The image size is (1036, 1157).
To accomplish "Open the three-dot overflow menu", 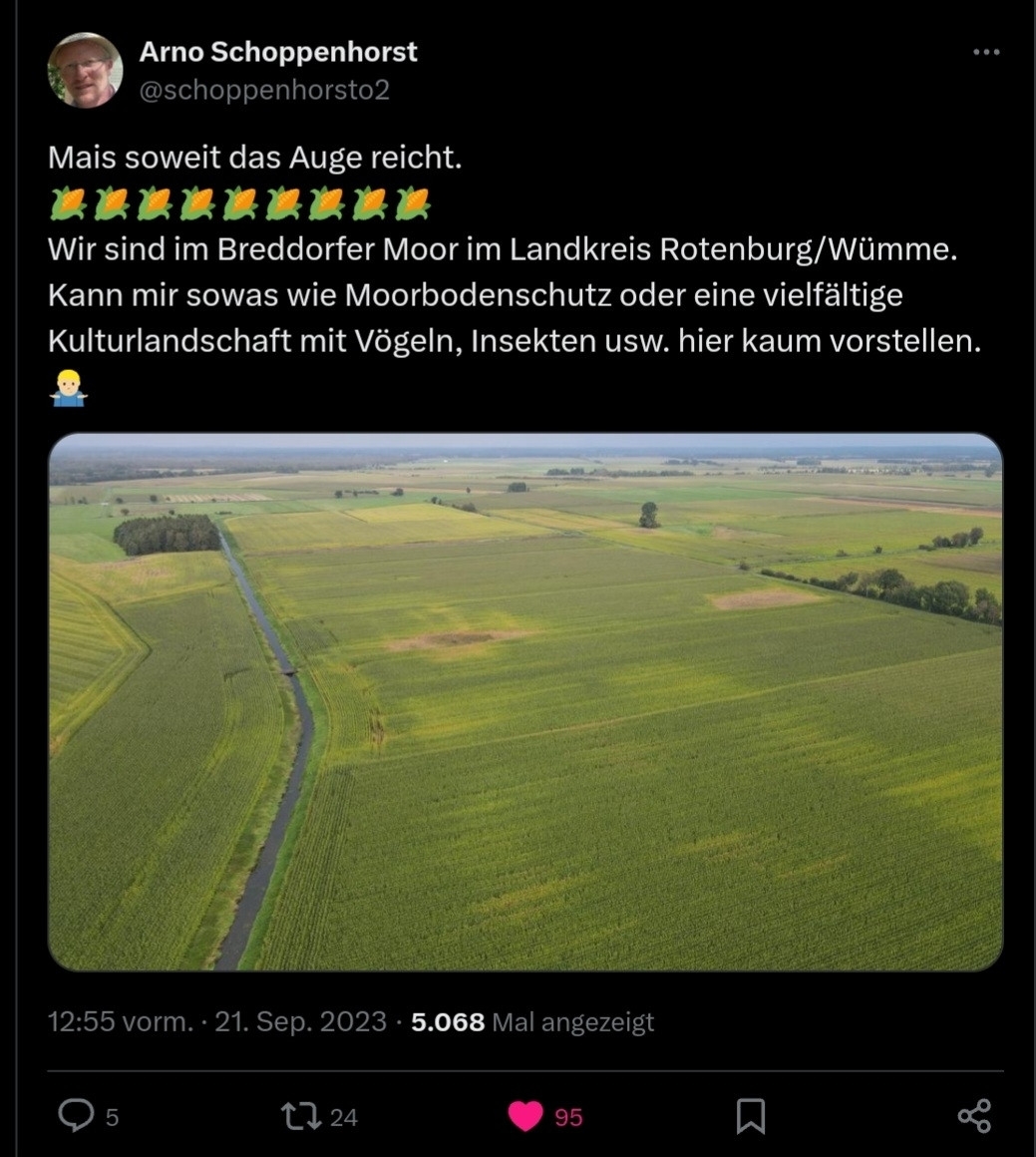I will (985, 52).
